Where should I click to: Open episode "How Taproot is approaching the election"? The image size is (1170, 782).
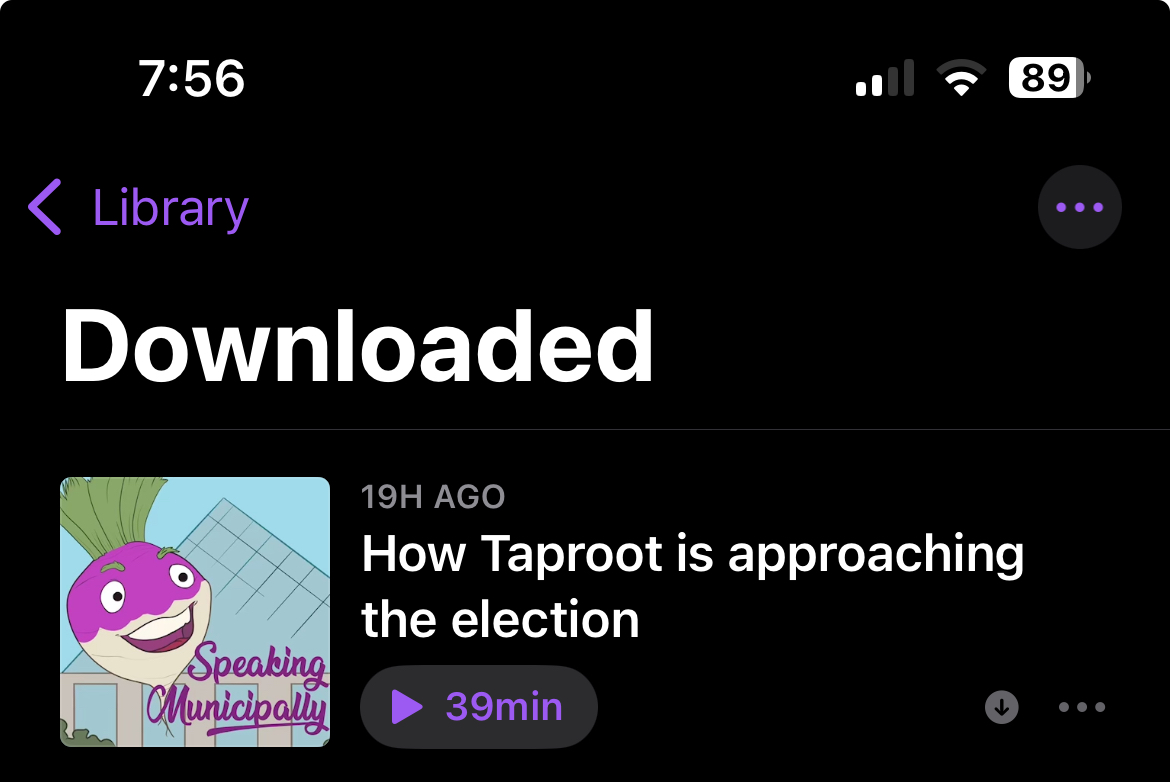pos(692,585)
